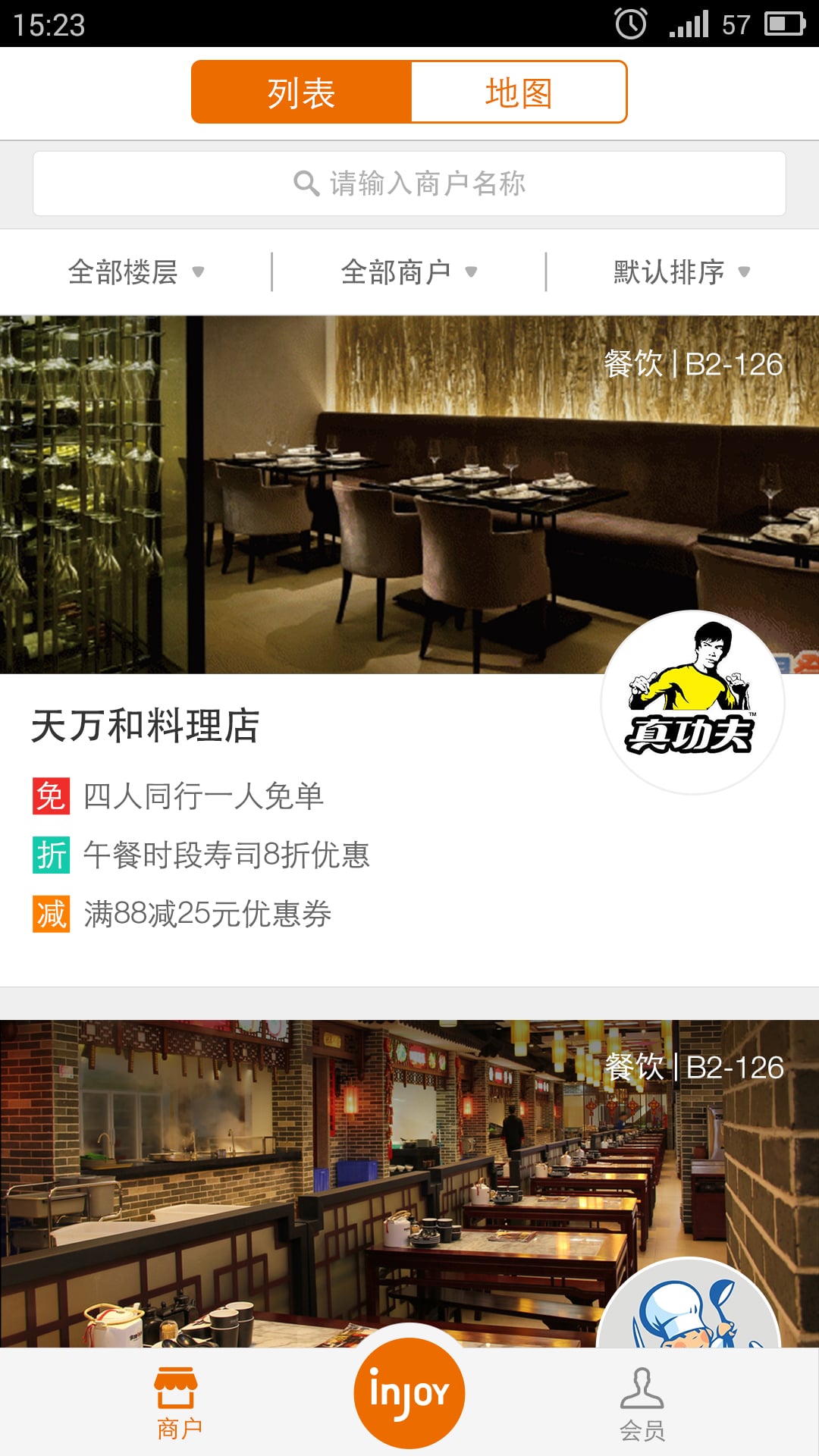Open the 默认排序 sort dropdown
Viewport: 819px width, 1456px height.
682,271
